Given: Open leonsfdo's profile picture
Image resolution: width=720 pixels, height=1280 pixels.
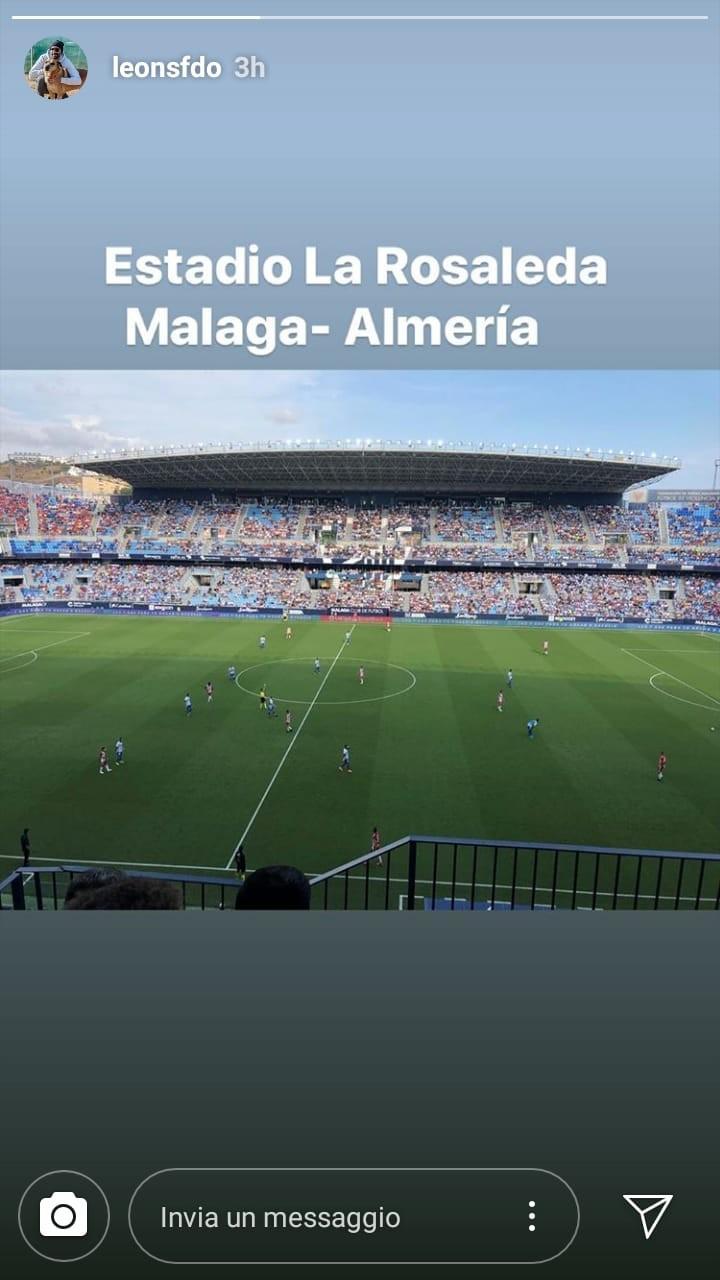Looking at the screenshot, I should point(56,68).
